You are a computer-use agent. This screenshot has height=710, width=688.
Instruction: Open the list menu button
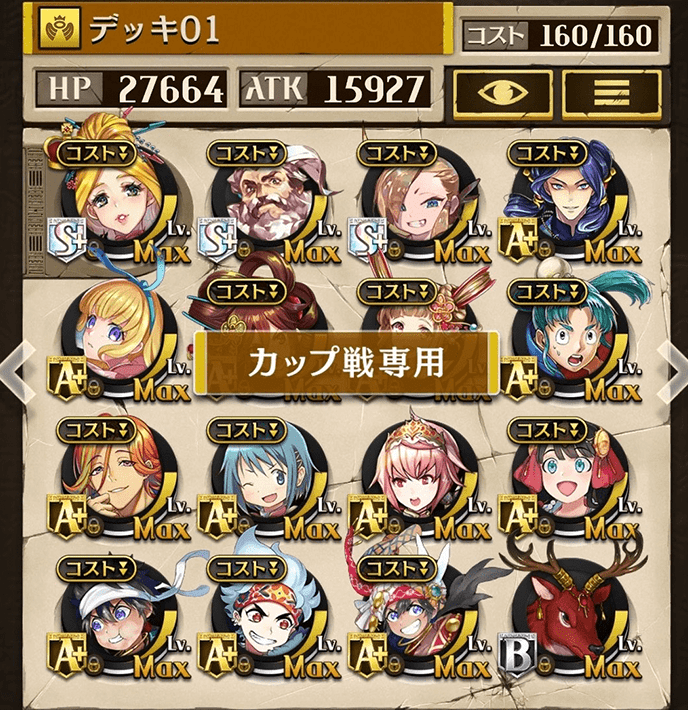tap(611, 93)
